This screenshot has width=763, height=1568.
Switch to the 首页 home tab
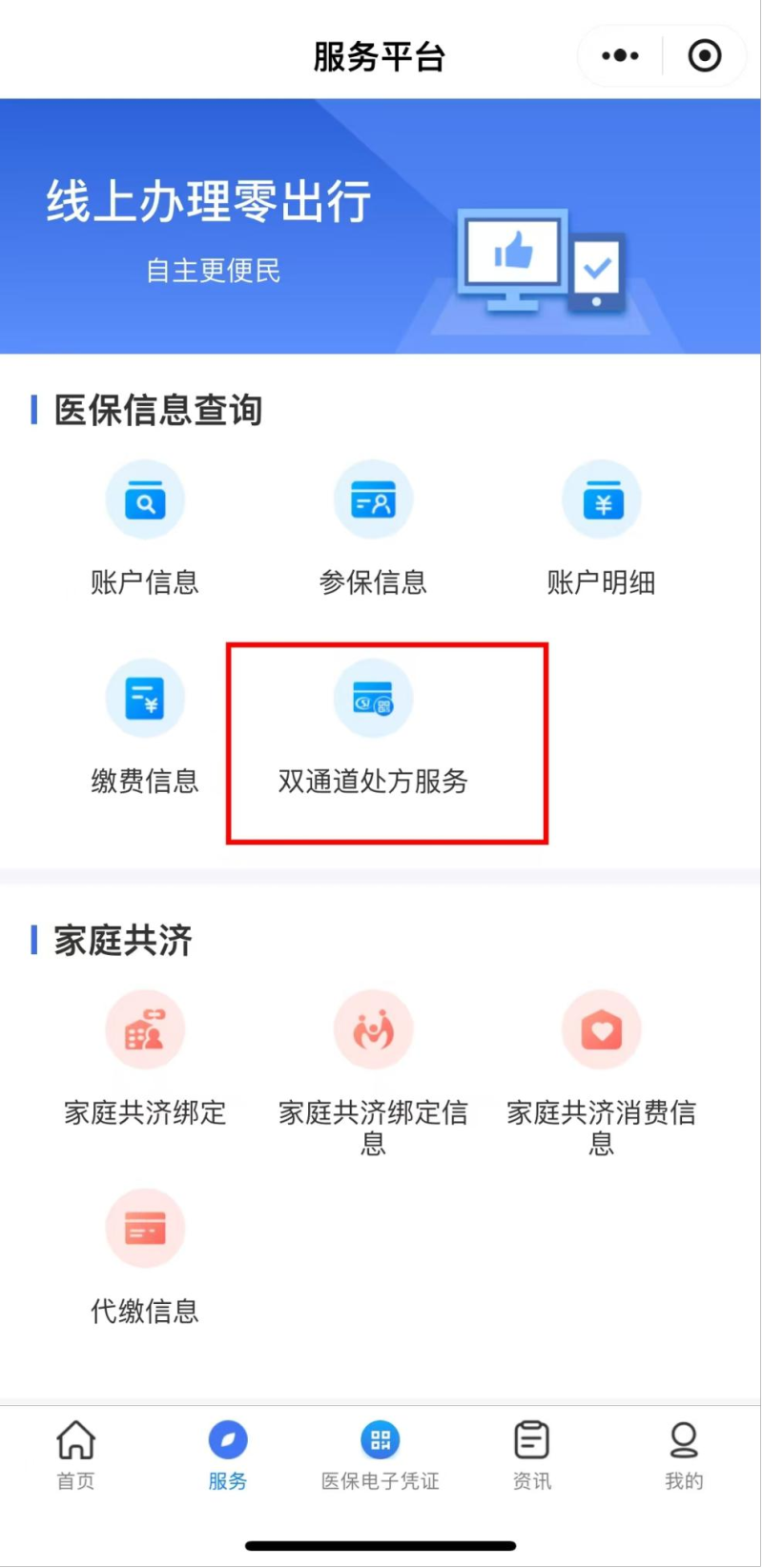point(76,1454)
